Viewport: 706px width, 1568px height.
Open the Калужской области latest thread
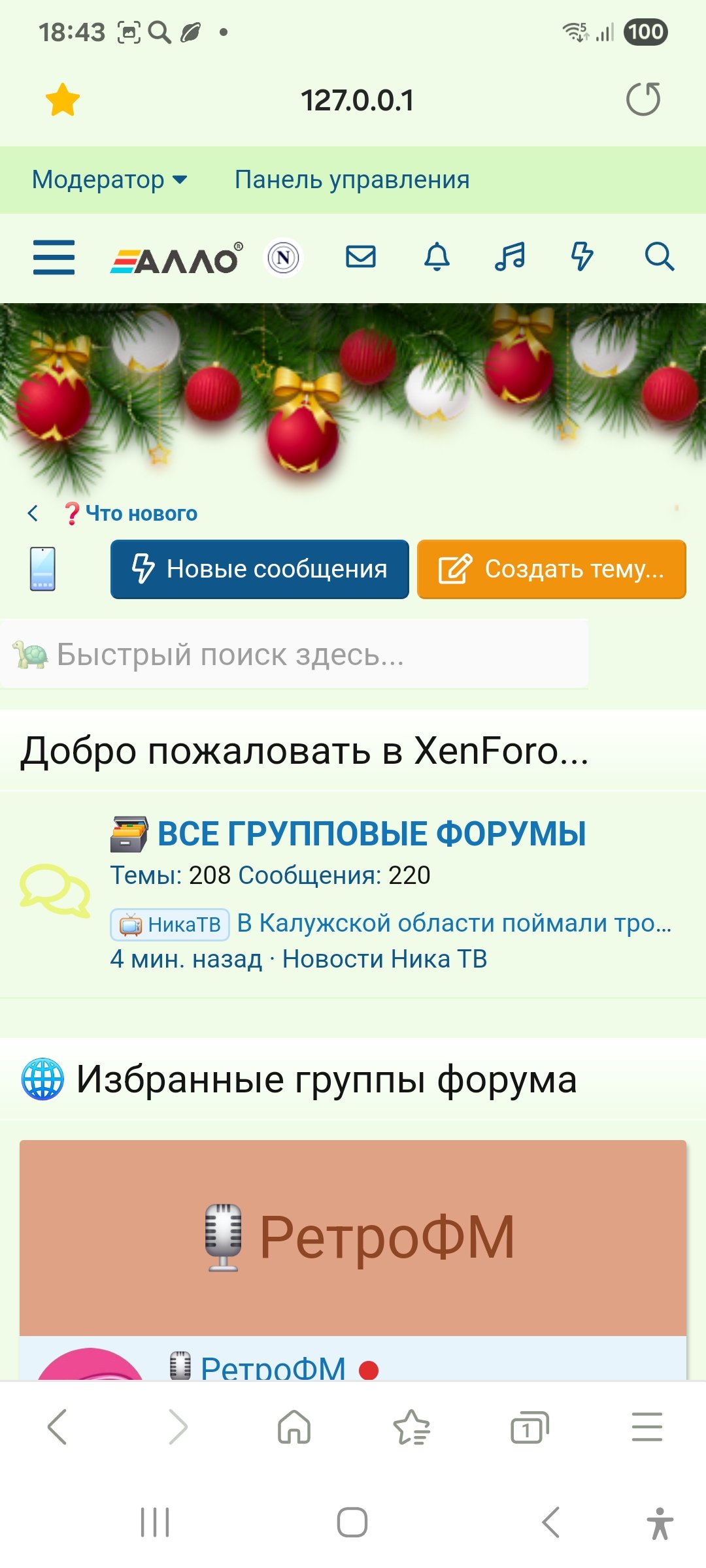tap(454, 923)
